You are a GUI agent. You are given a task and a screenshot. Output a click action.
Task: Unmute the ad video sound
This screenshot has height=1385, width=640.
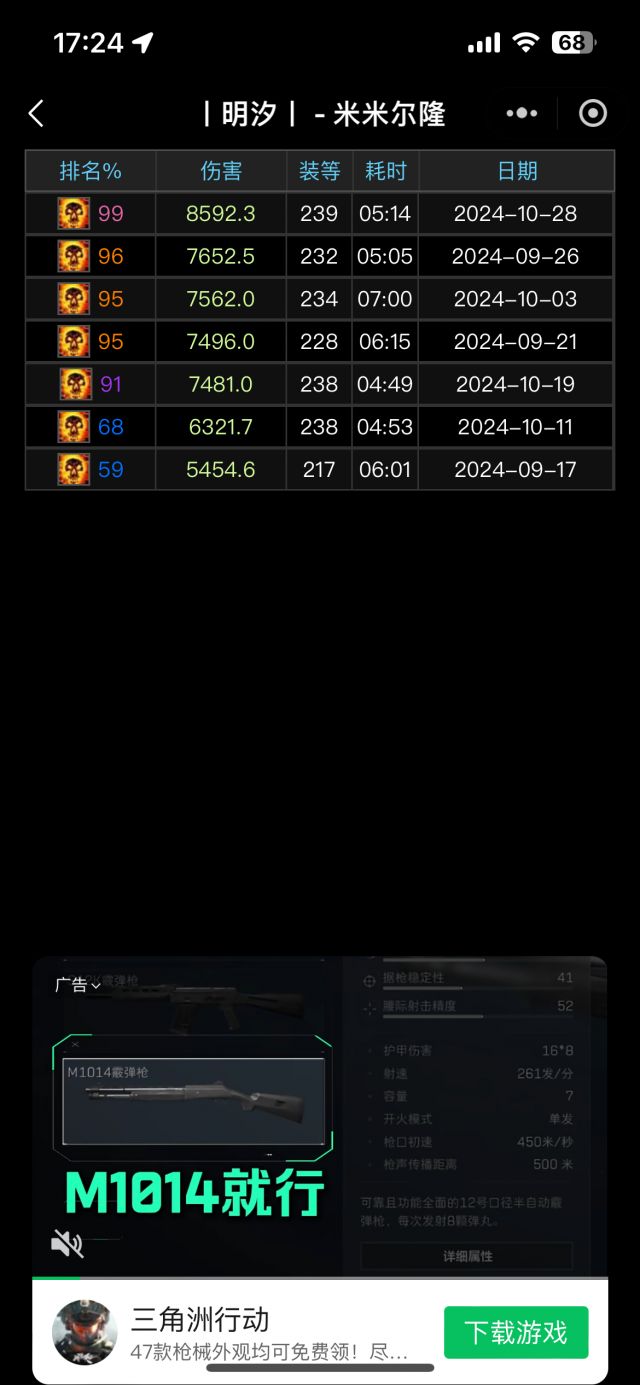tap(67, 1243)
